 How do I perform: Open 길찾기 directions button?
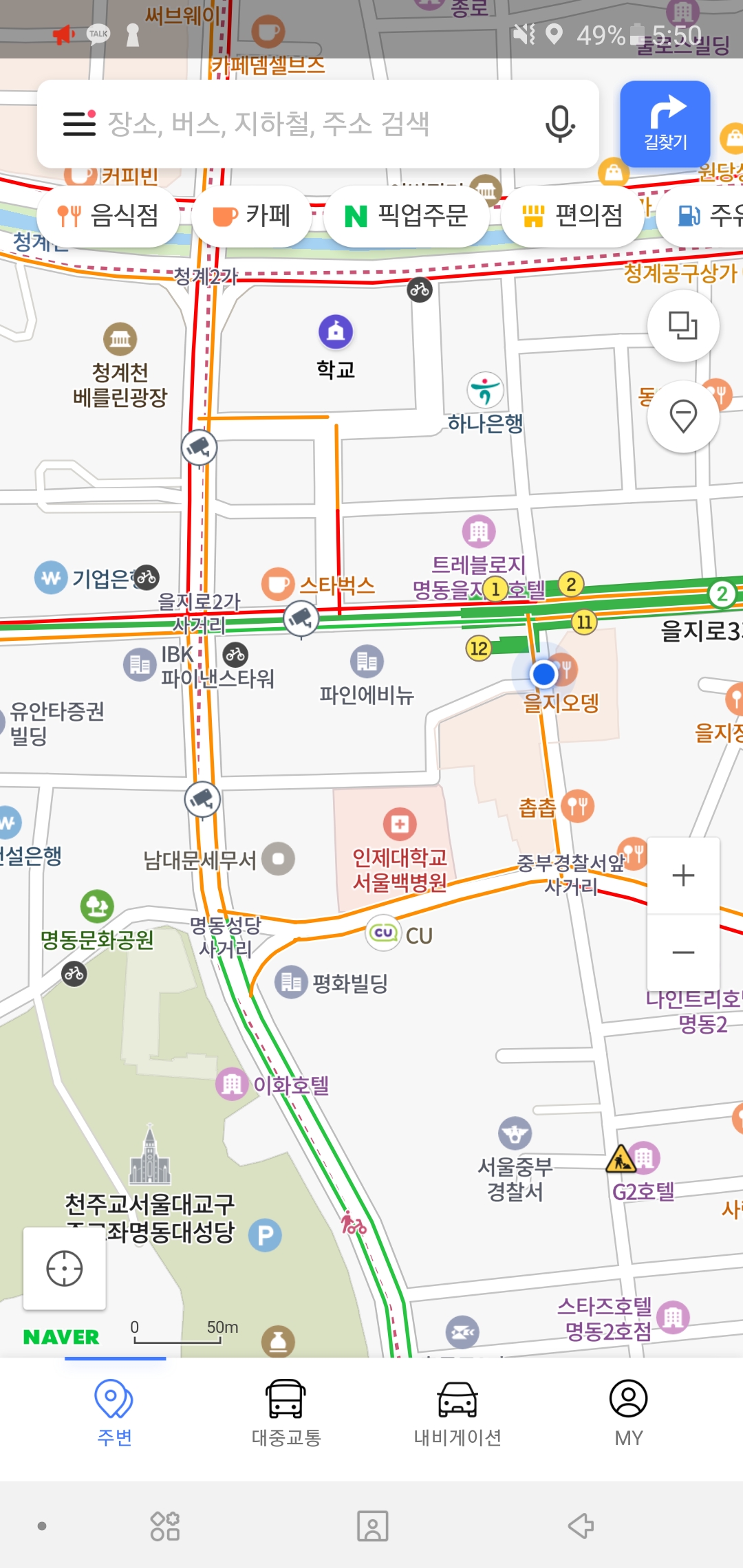click(x=665, y=124)
